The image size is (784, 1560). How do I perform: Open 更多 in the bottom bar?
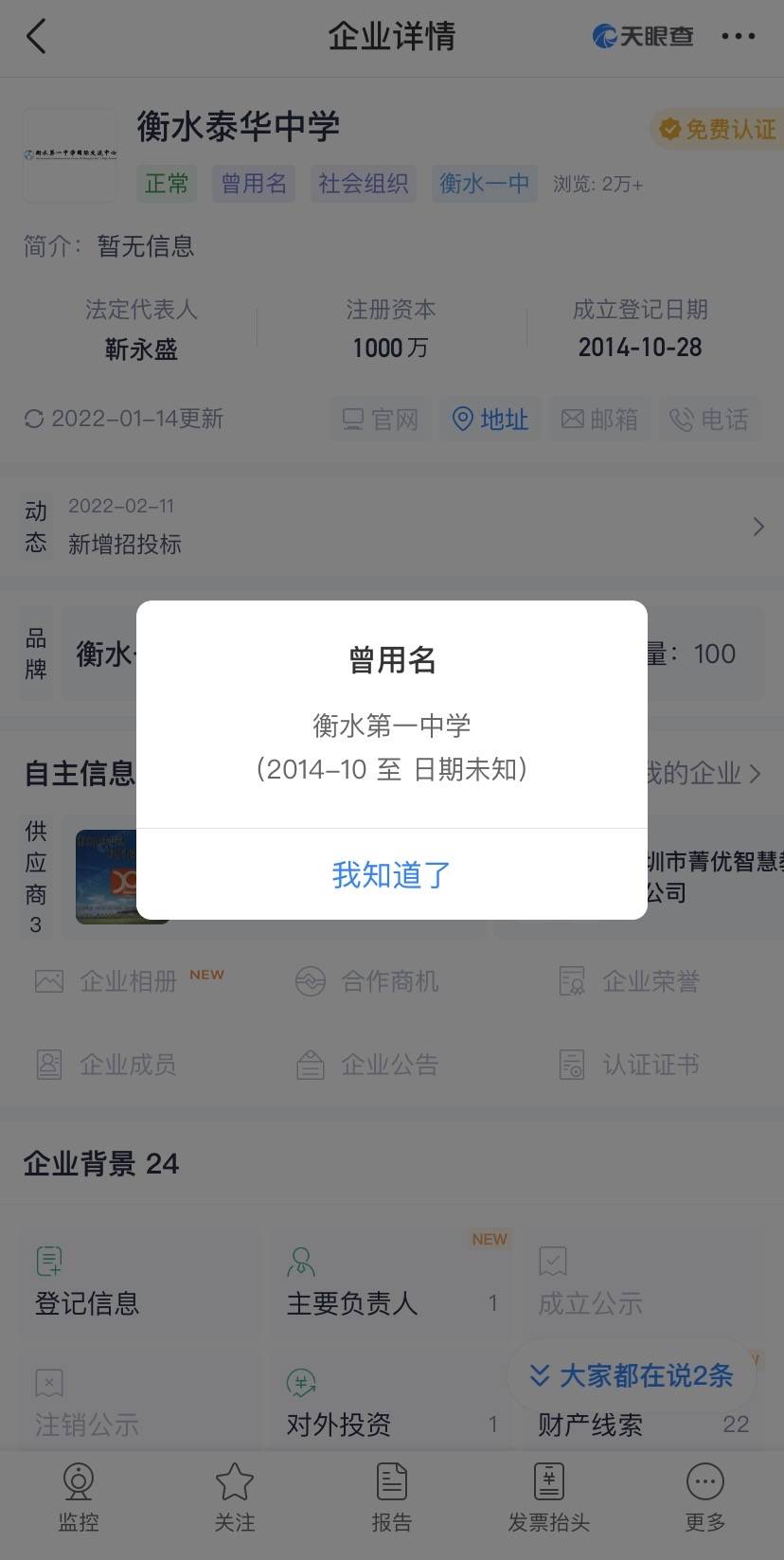[705, 1497]
